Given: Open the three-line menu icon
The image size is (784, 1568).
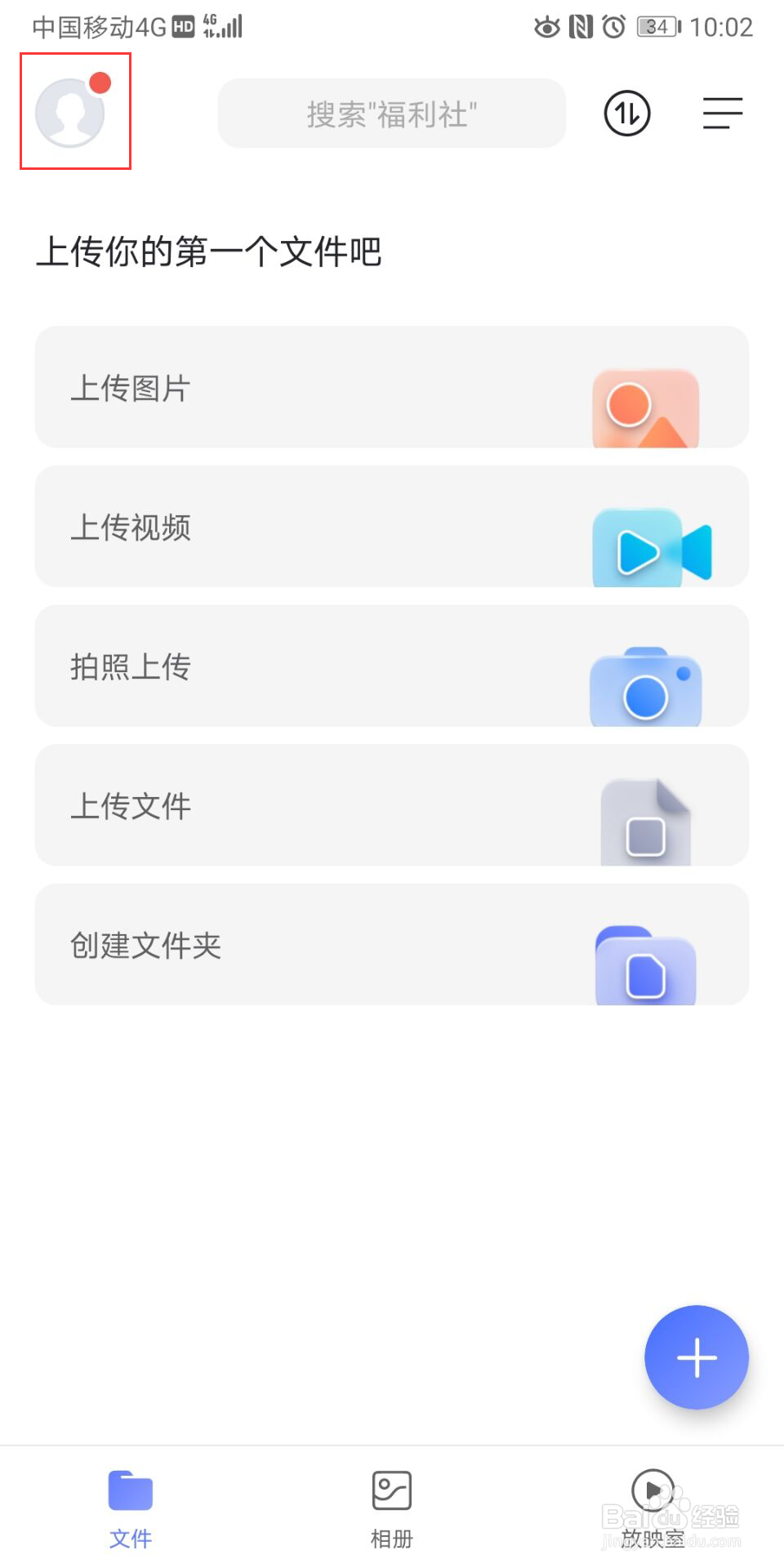Looking at the screenshot, I should 722,114.
